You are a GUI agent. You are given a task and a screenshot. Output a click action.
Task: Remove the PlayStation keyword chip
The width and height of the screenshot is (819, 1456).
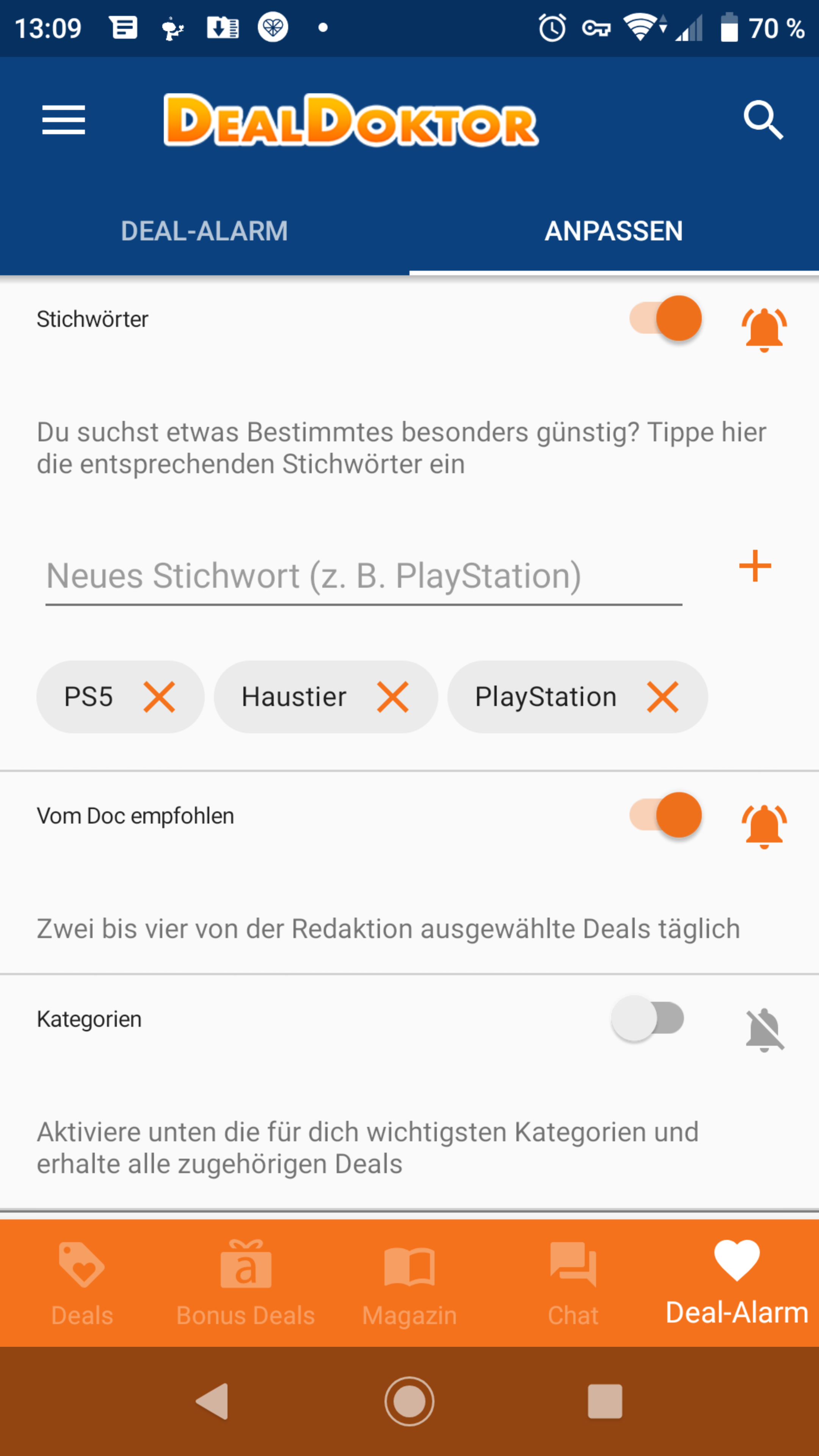point(662,697)
